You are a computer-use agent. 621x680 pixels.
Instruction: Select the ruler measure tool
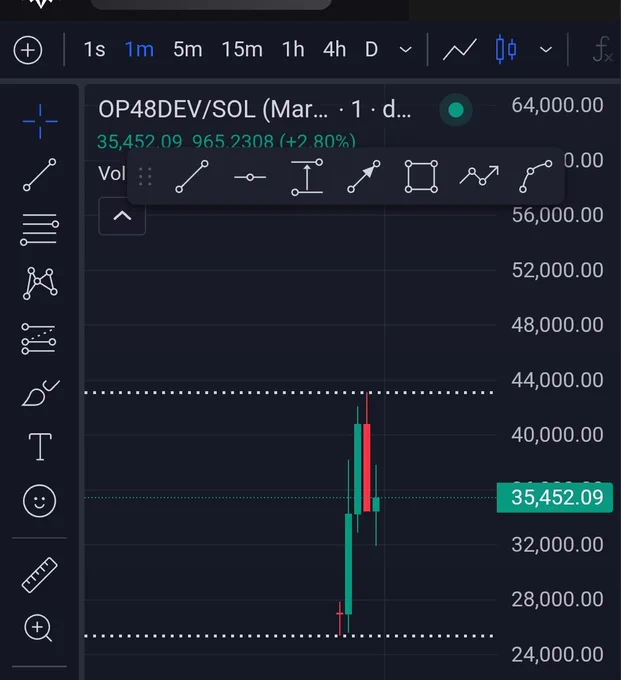pyautogui.click(x=39, y=575)
